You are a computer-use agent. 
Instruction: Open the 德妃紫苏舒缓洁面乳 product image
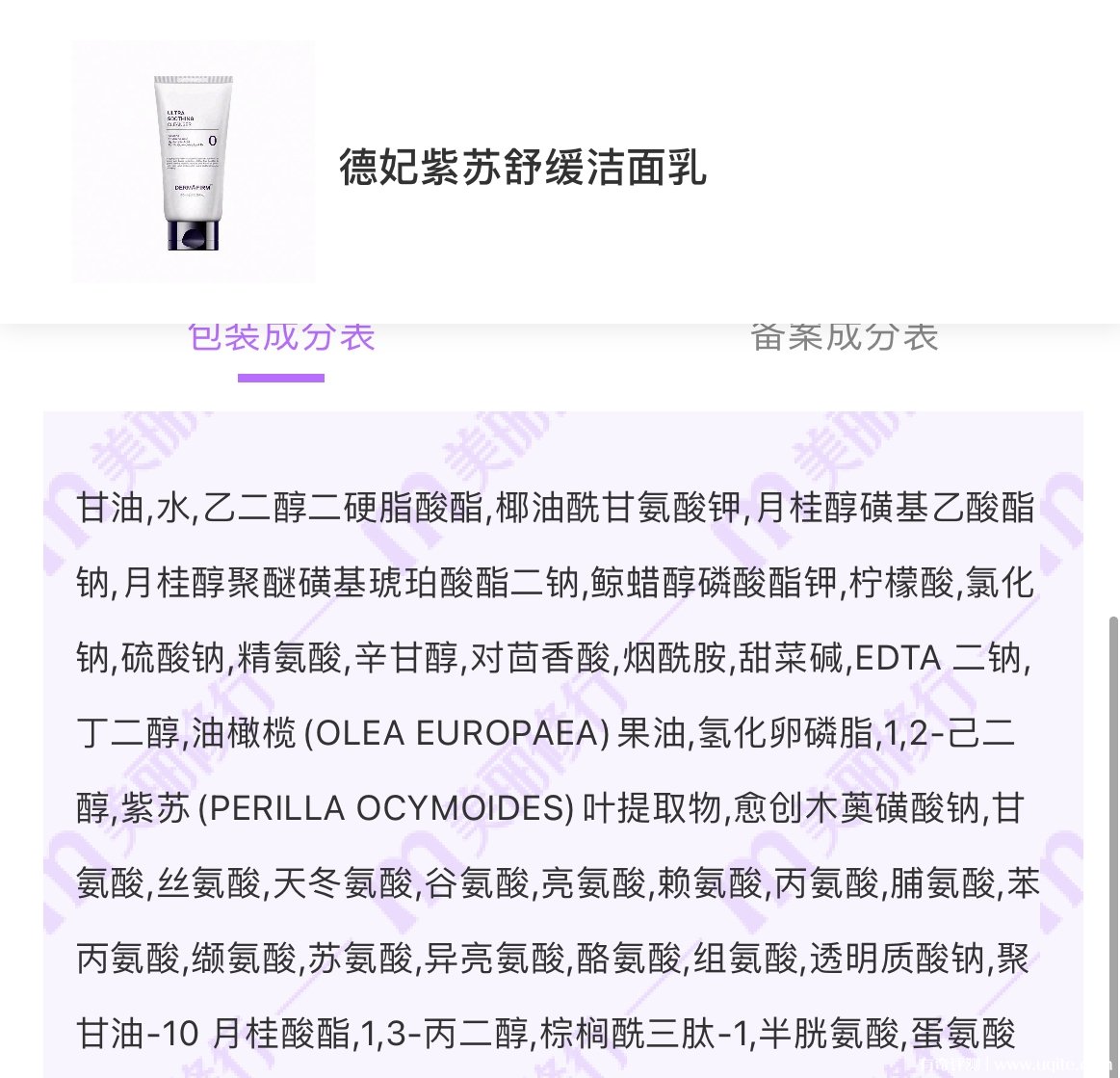(x=193, y=162)
